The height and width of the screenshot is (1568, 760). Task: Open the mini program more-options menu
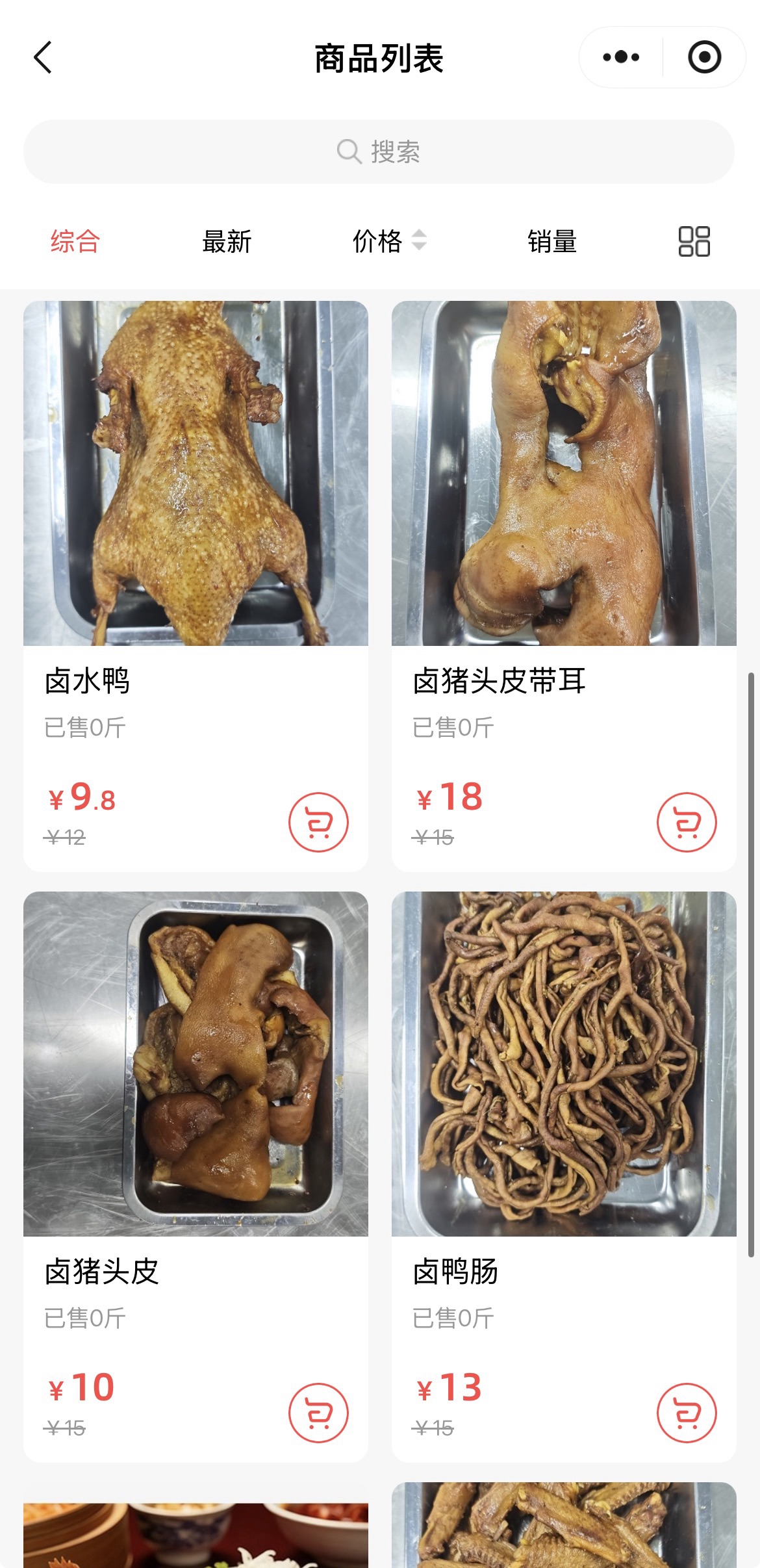[x=621, y=57]
